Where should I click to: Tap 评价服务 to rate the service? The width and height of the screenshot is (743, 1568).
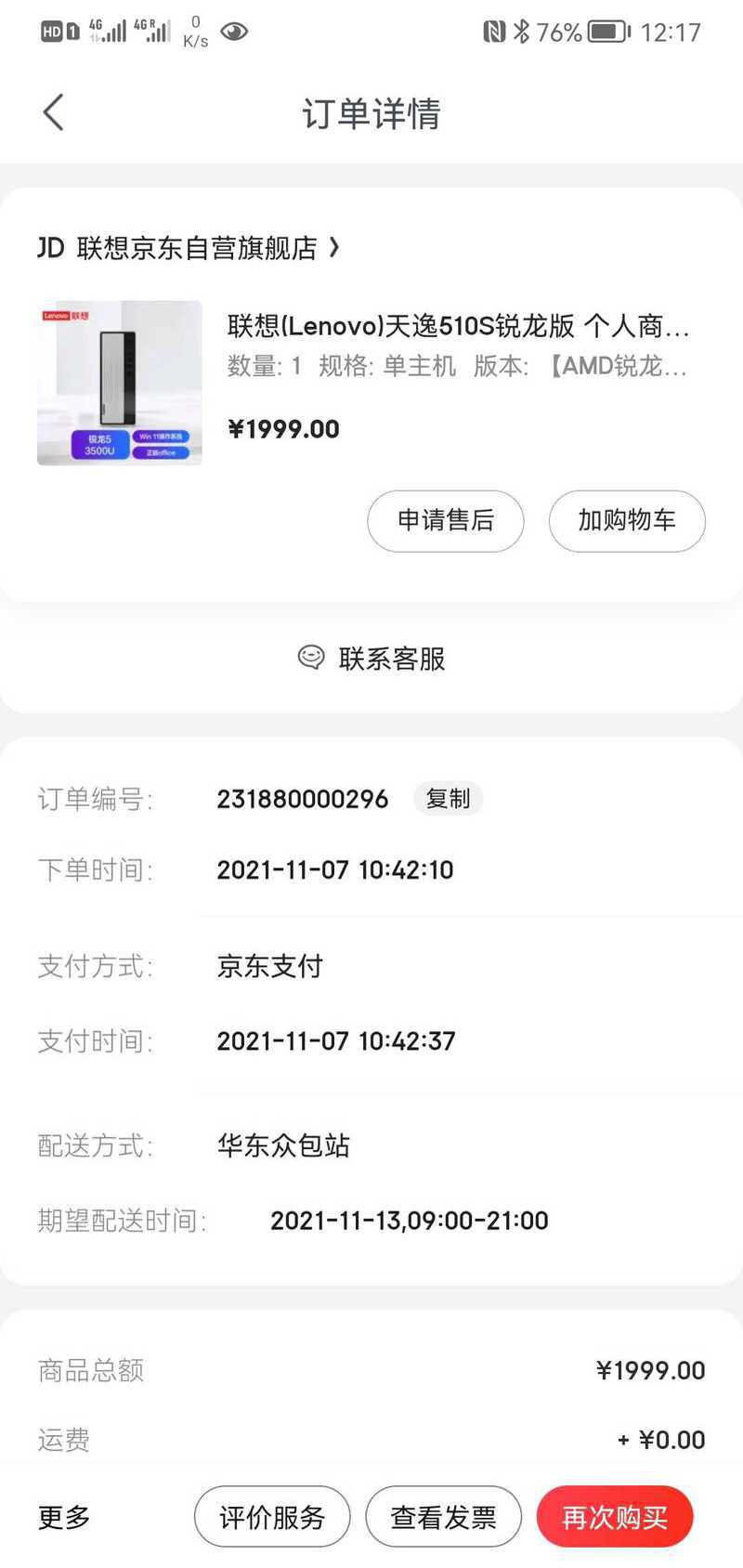pos(272,1517)
